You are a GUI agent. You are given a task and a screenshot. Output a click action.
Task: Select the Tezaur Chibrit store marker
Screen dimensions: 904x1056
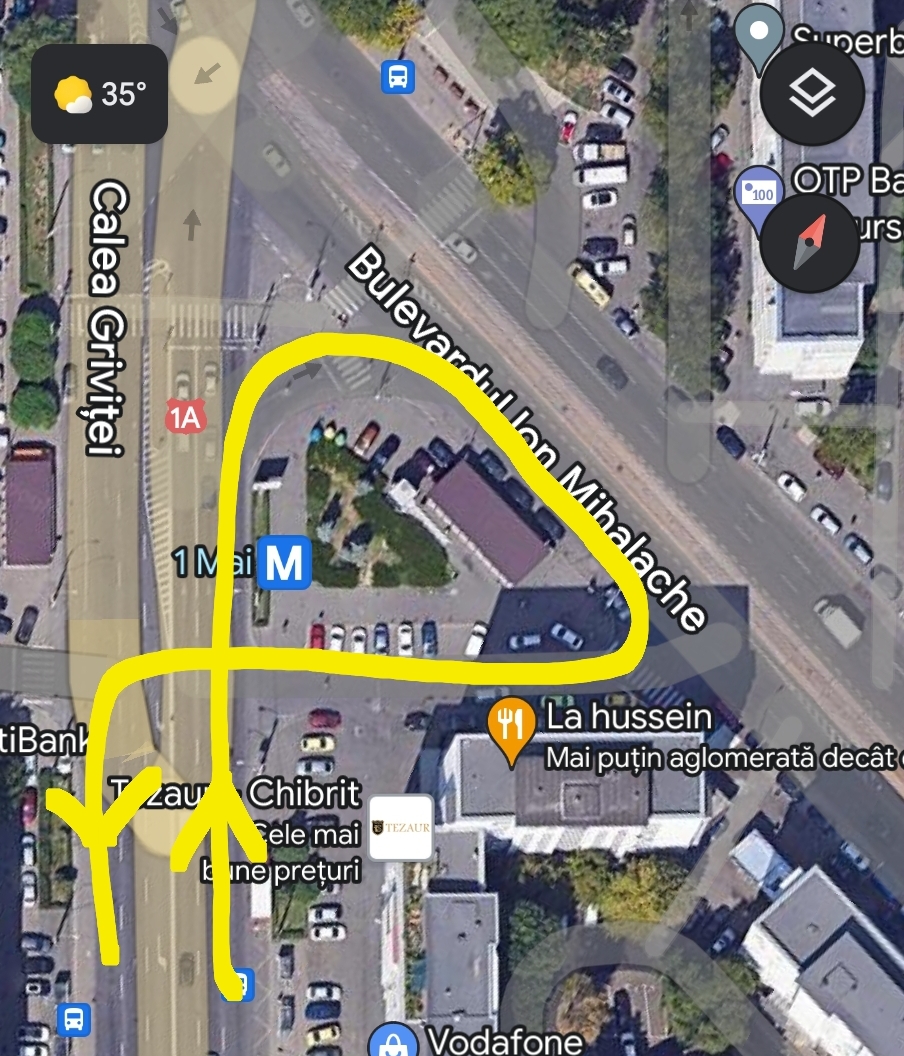[x=401, y=828]
